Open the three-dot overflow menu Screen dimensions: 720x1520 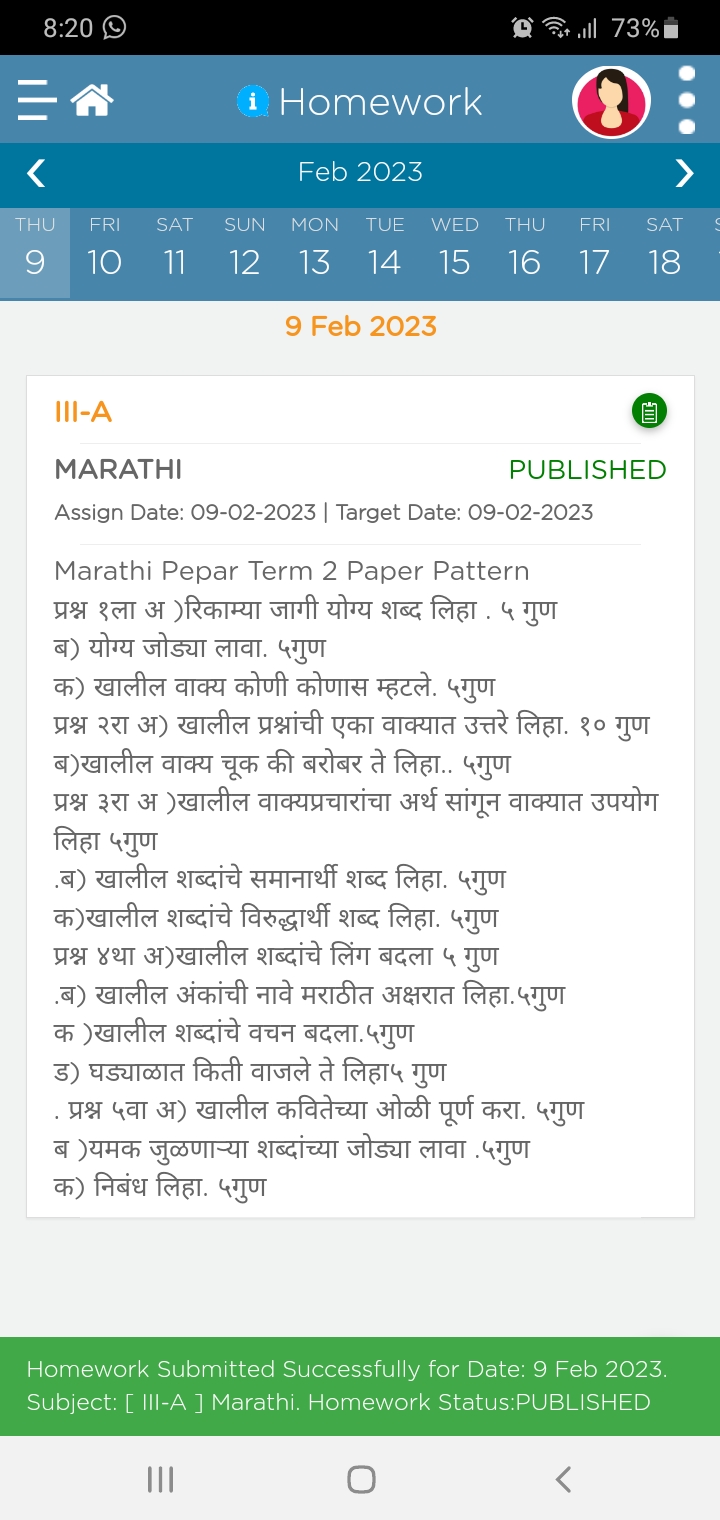tap(687, 100)
